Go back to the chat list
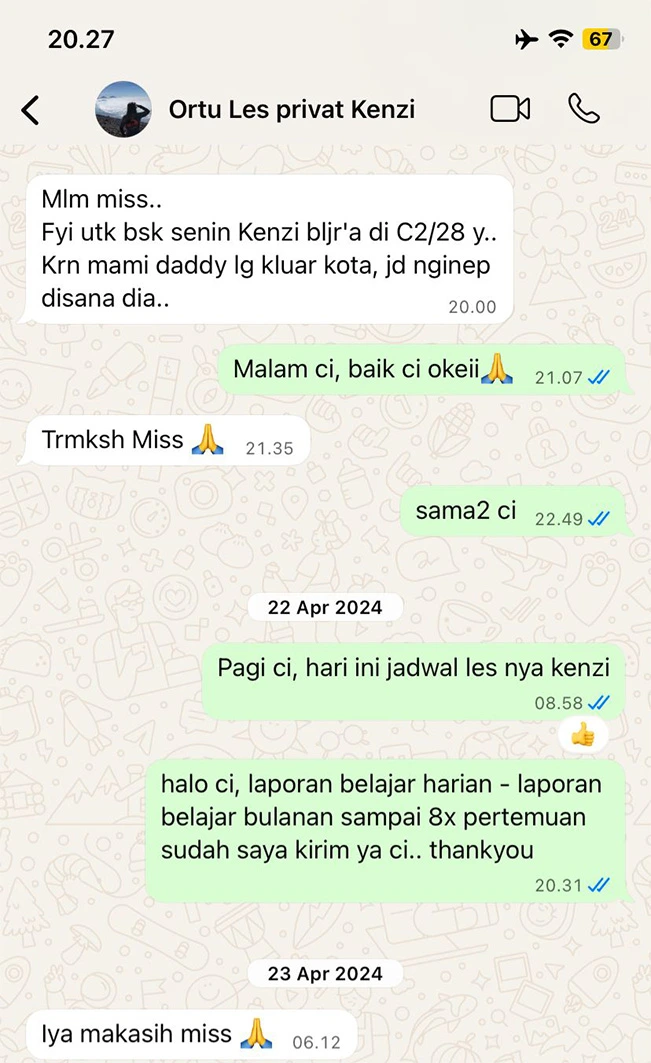The height and width of the screenshot is (1063, 651). point(31,109)
